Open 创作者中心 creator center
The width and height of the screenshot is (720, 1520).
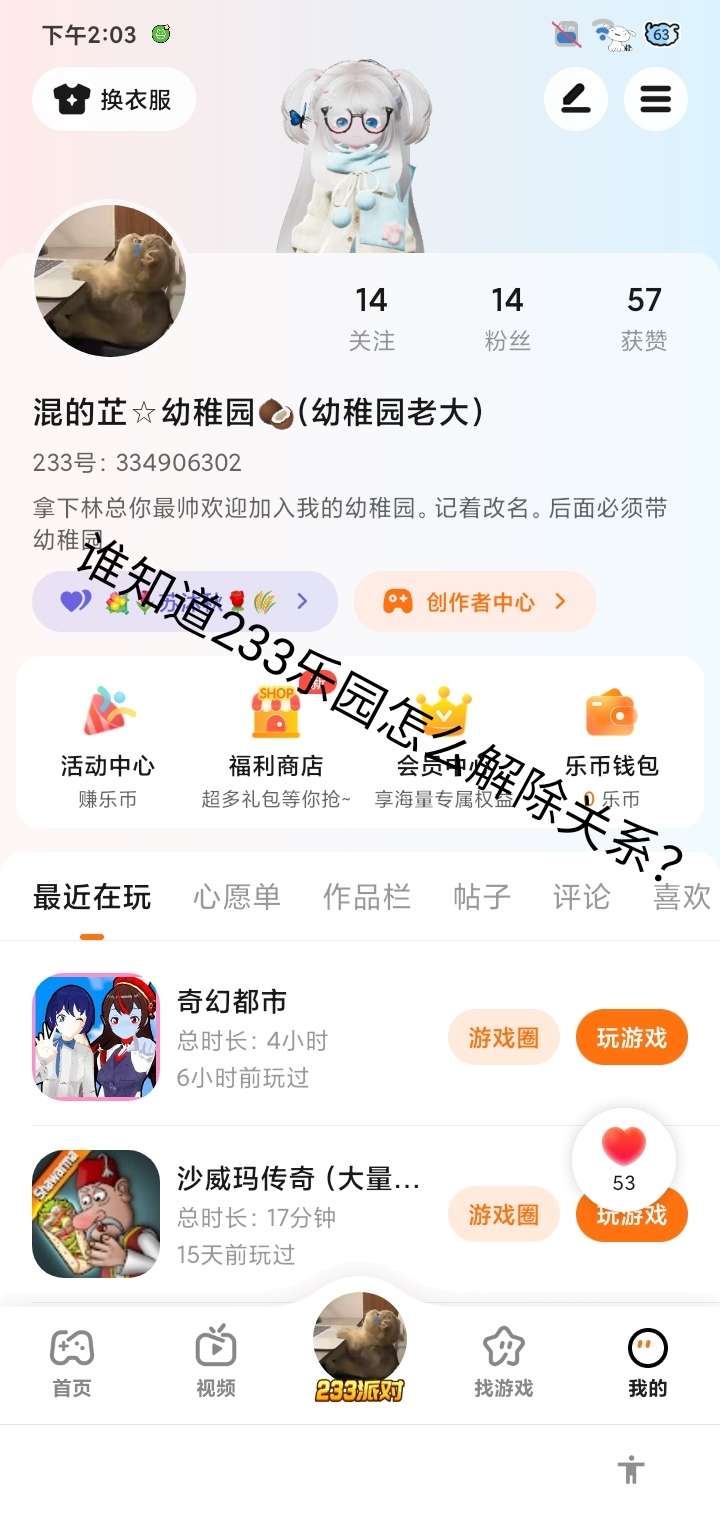475,602
